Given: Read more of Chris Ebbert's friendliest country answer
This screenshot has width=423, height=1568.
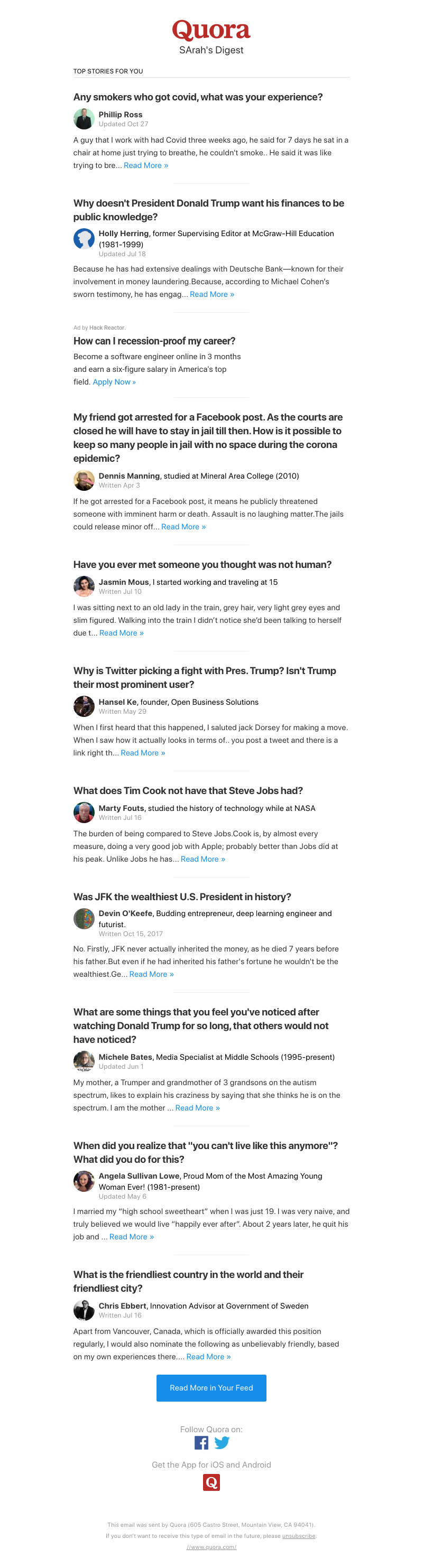Looking at the screenshot, I should (x=208, y=1357).
